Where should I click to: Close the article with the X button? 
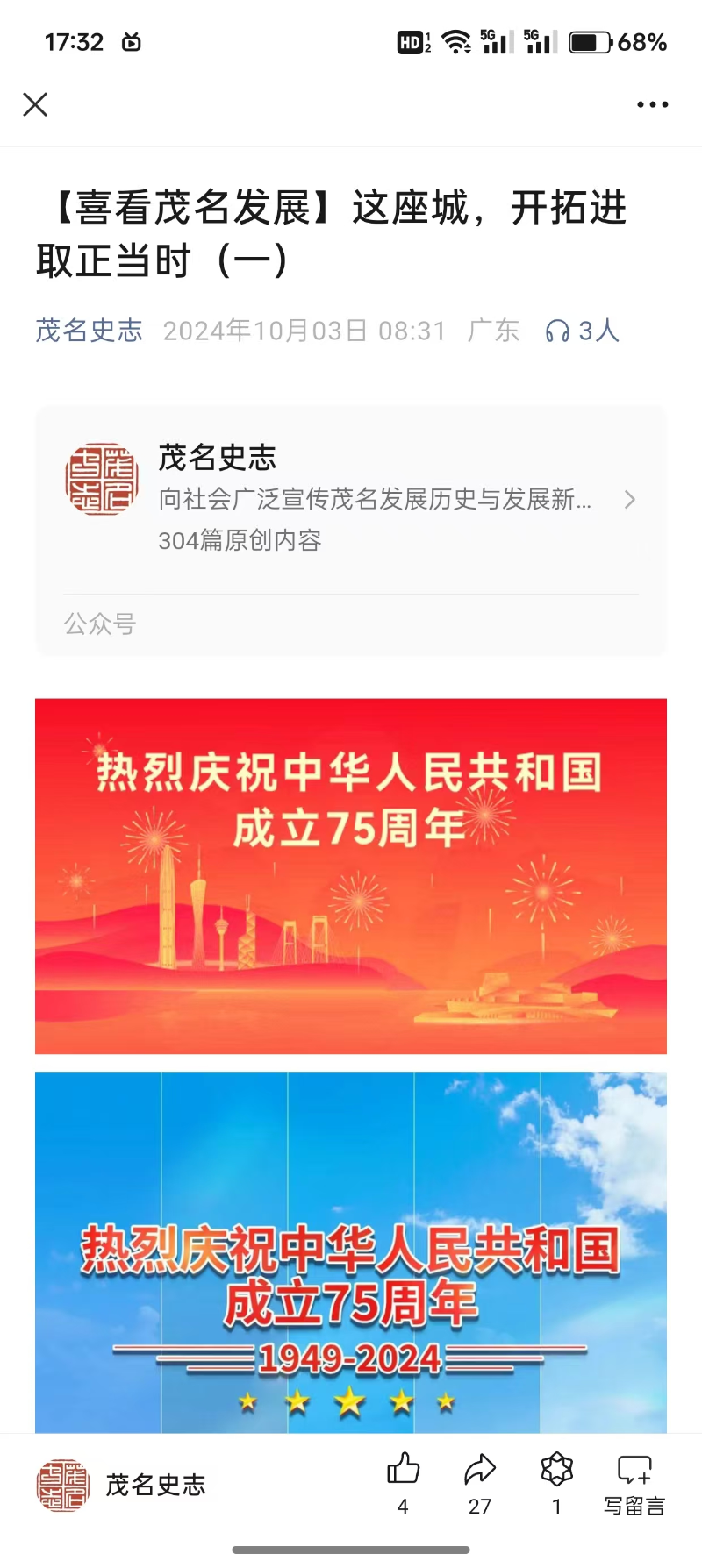[x=35, y=104]
